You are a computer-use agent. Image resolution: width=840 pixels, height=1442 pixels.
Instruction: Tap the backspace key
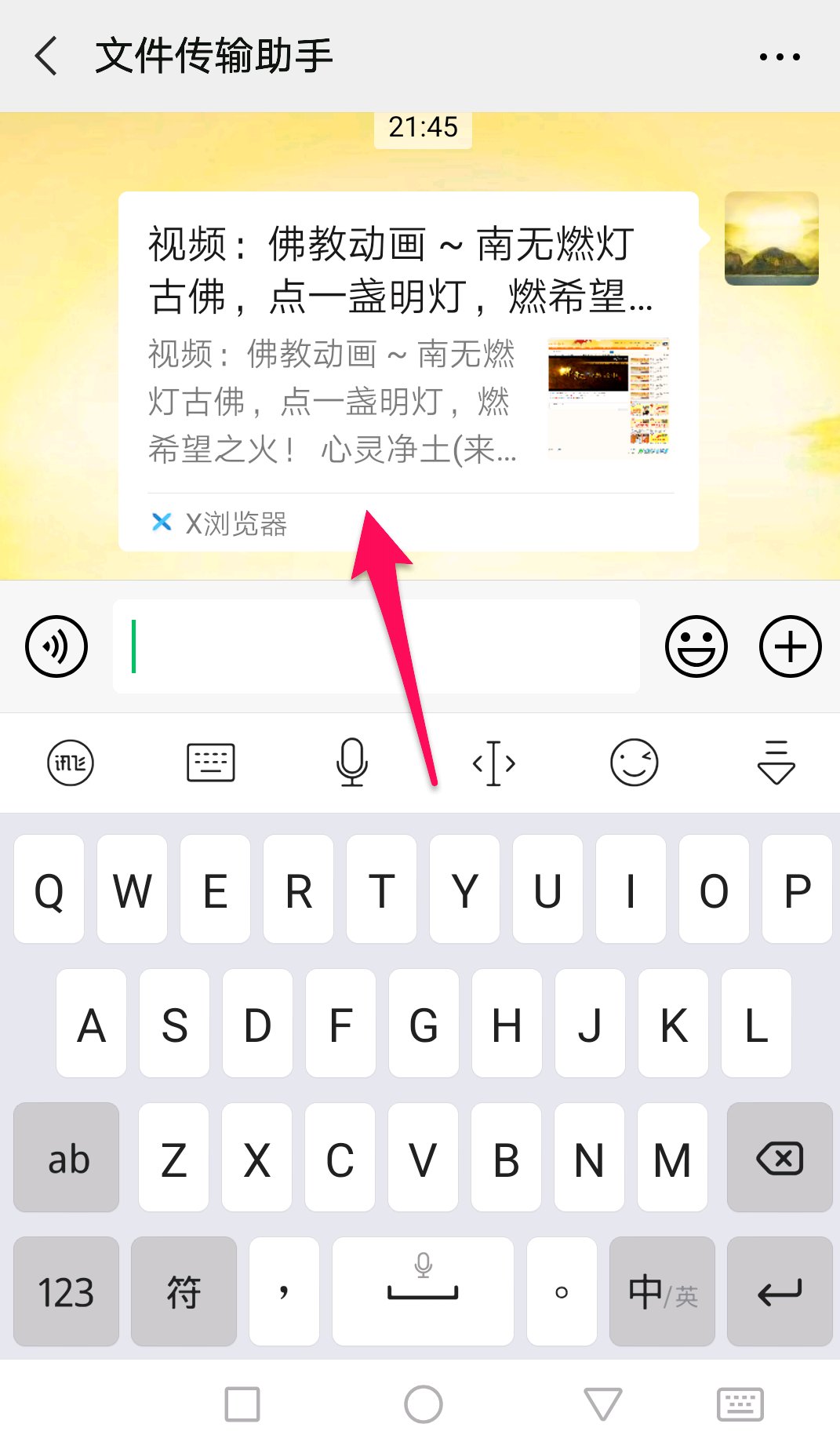click(x=779, y=1158)
